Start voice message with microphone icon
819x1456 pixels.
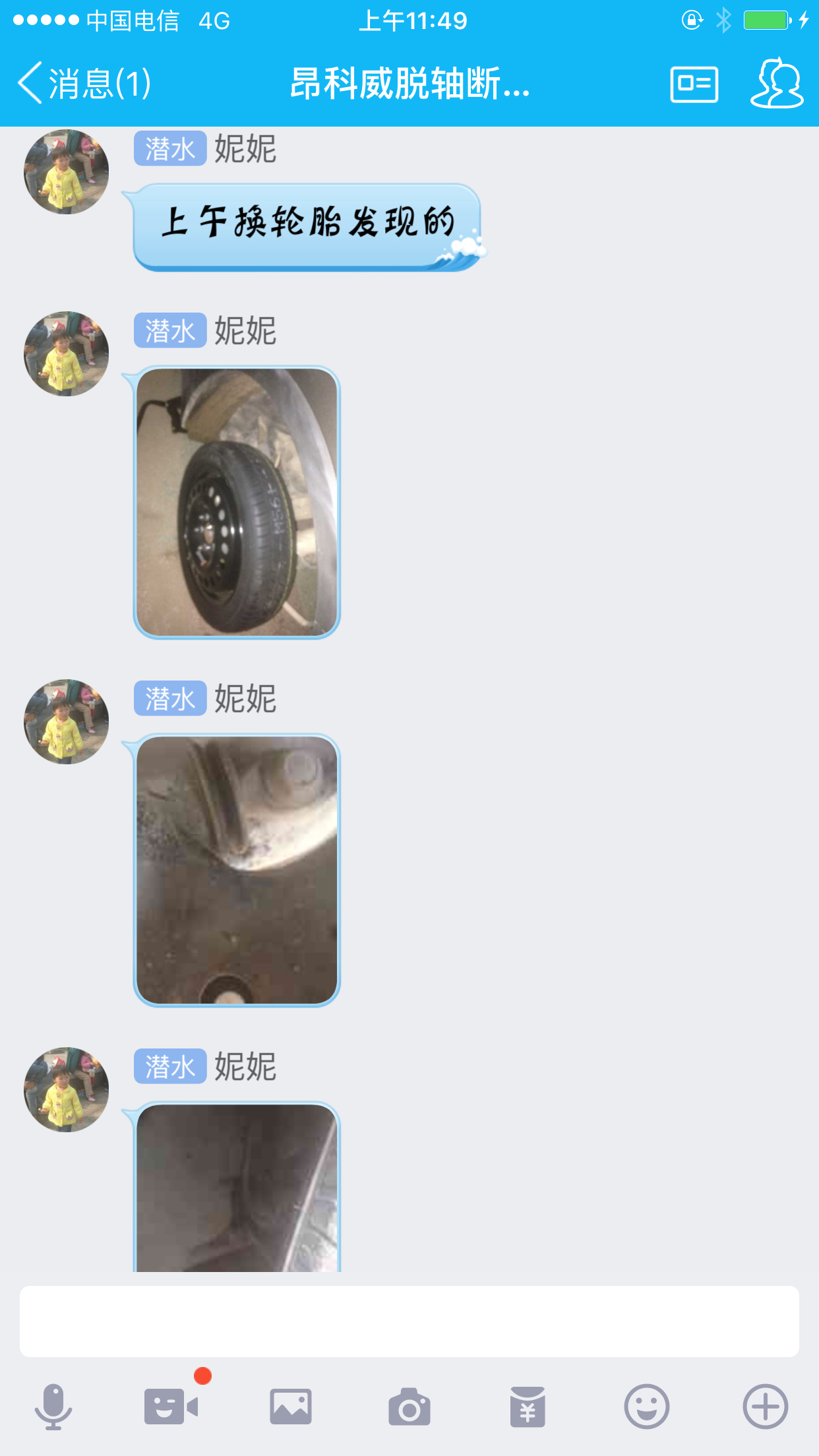tap(53, 1407)
